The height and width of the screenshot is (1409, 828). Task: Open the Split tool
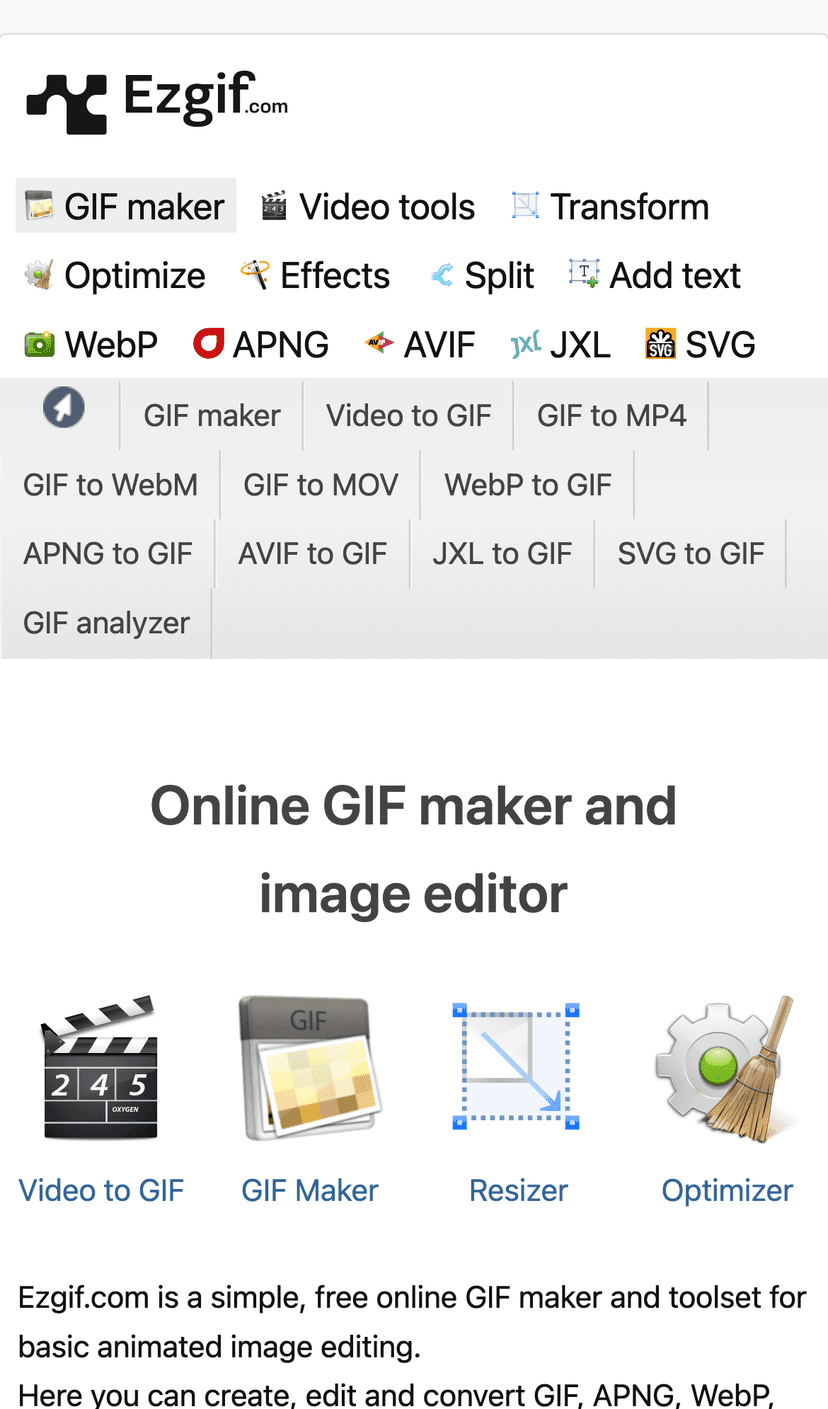coord(482,275)
